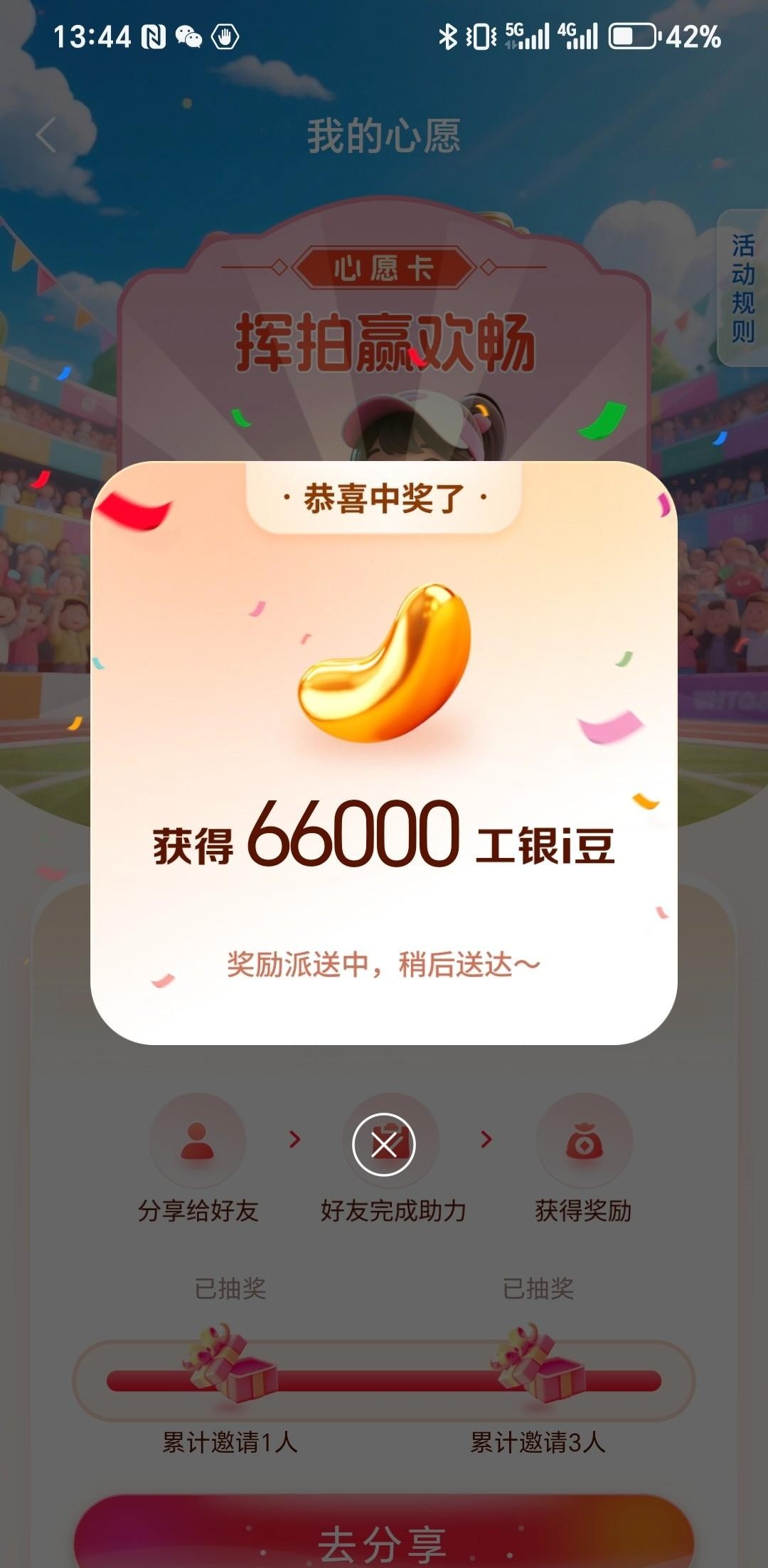The image size is (768, 1568).
Task: Open the 活动规则 side tab
Action: tap(743, 288)
